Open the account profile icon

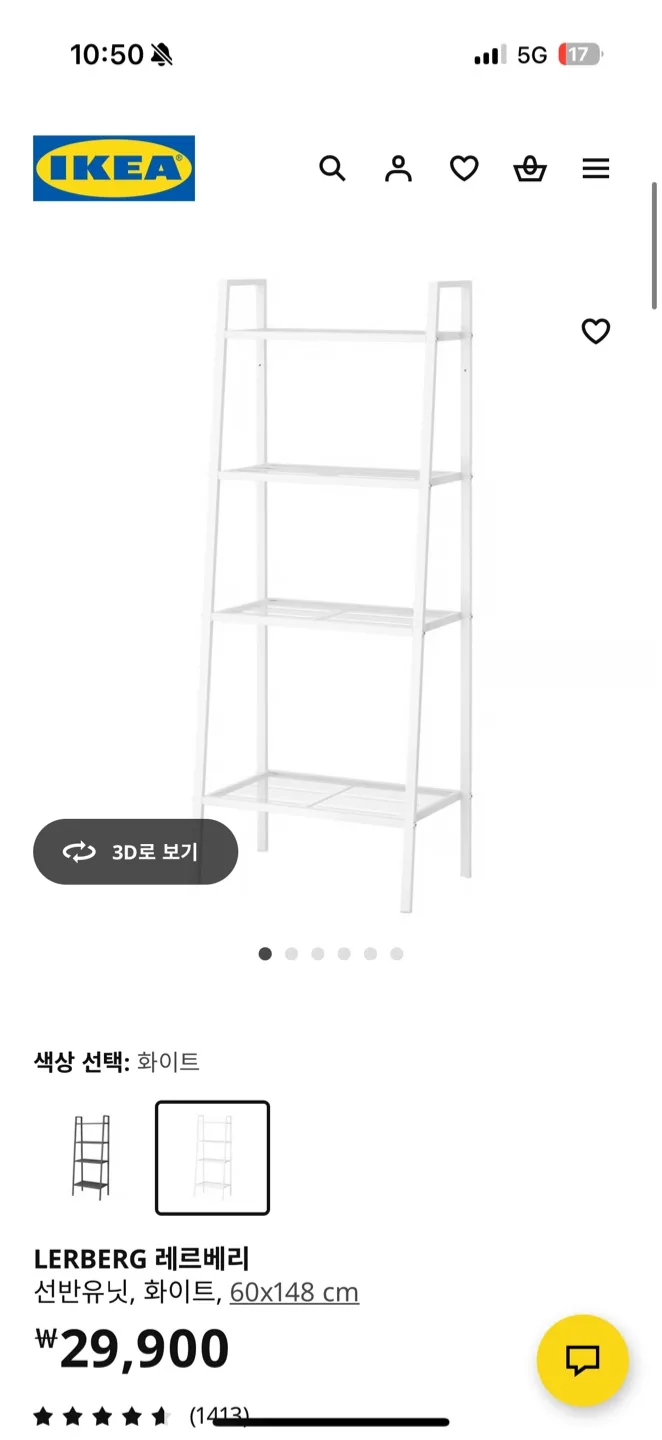pyautogui.click(x=398, y=168)
